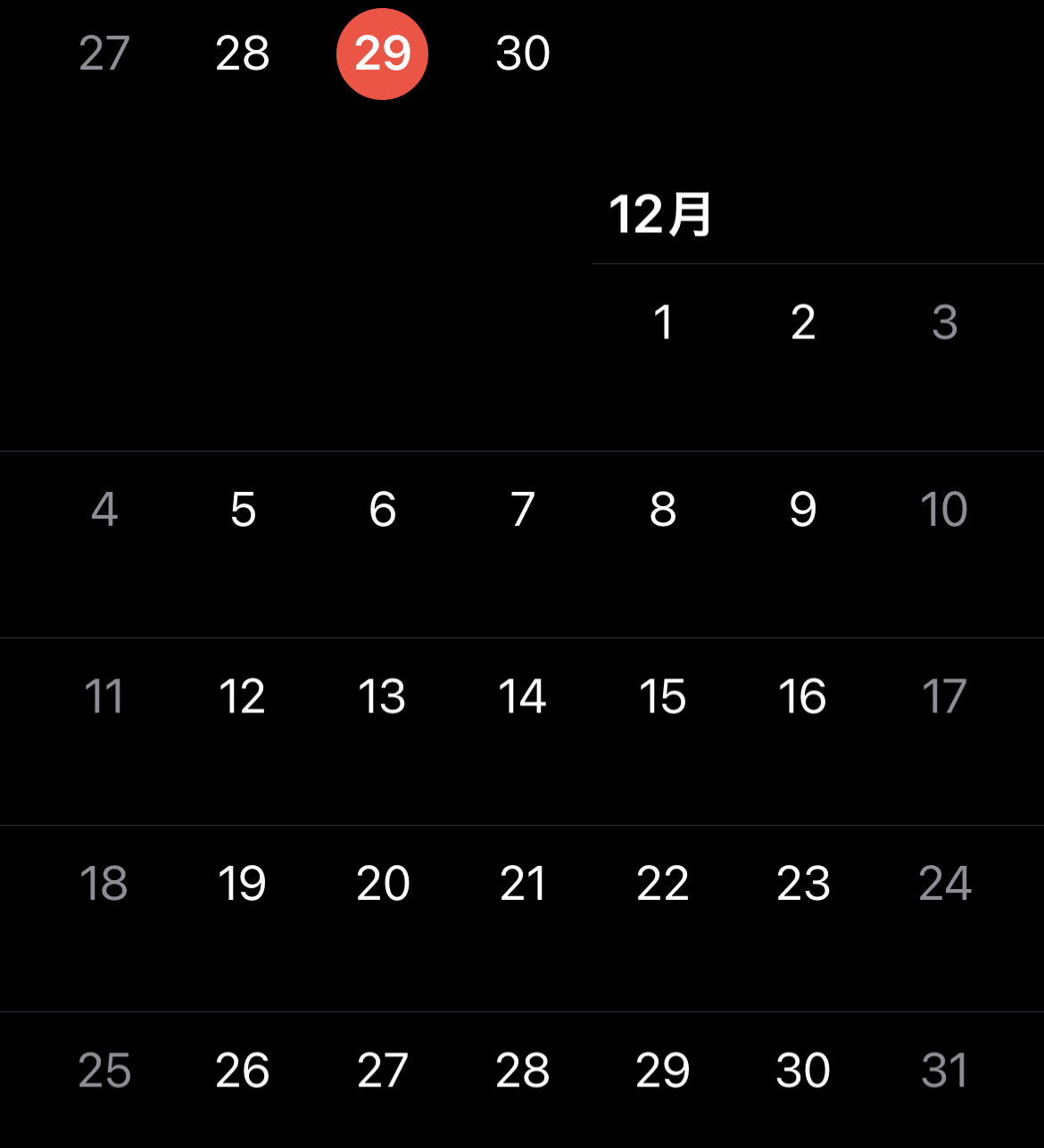The width and height of the screenshot is (1044, 1148).
Task: Tap December 24
Action: coord(944,884)
